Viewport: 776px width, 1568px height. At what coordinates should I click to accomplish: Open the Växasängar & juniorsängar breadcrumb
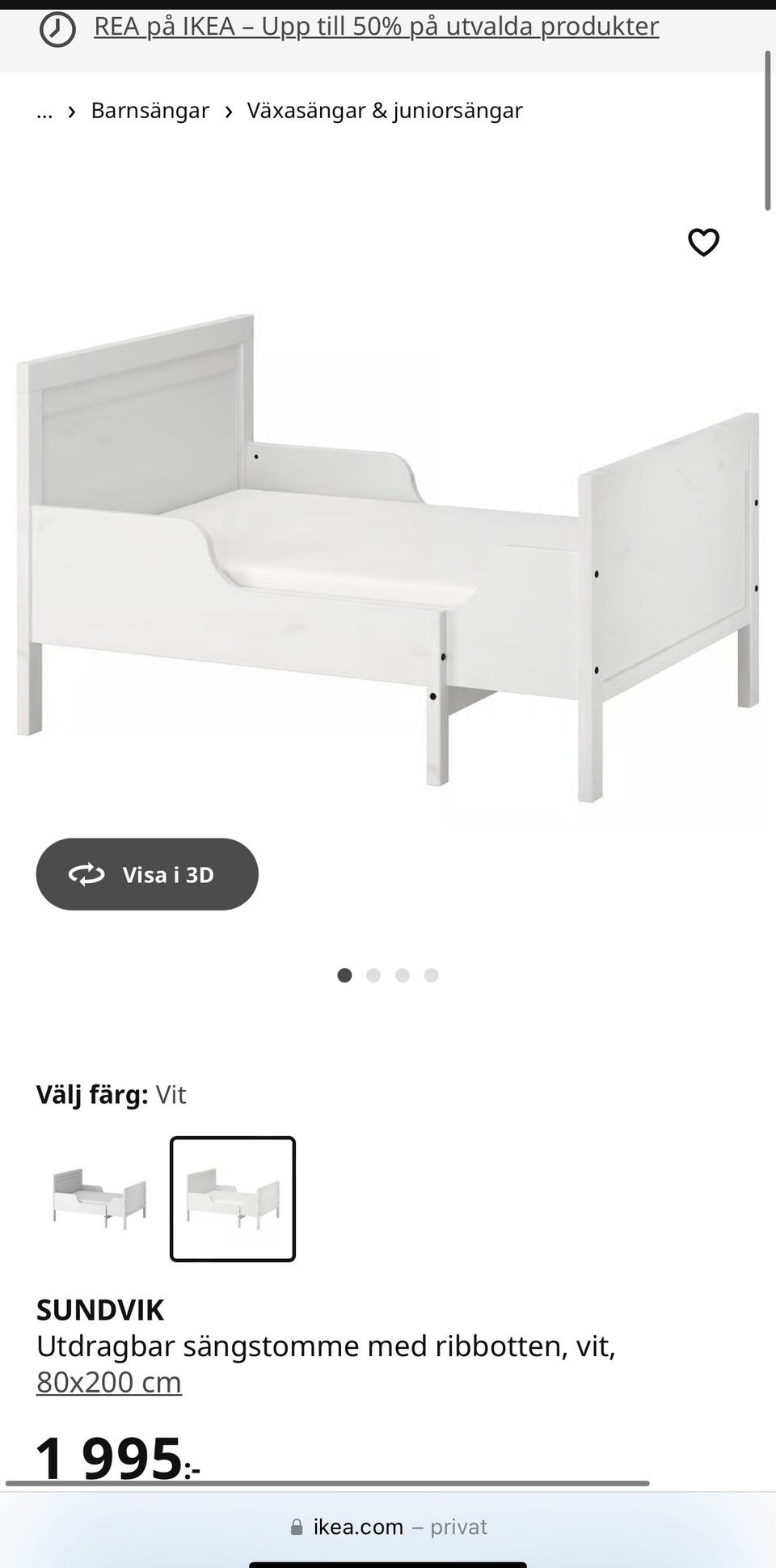click(385, 110)
